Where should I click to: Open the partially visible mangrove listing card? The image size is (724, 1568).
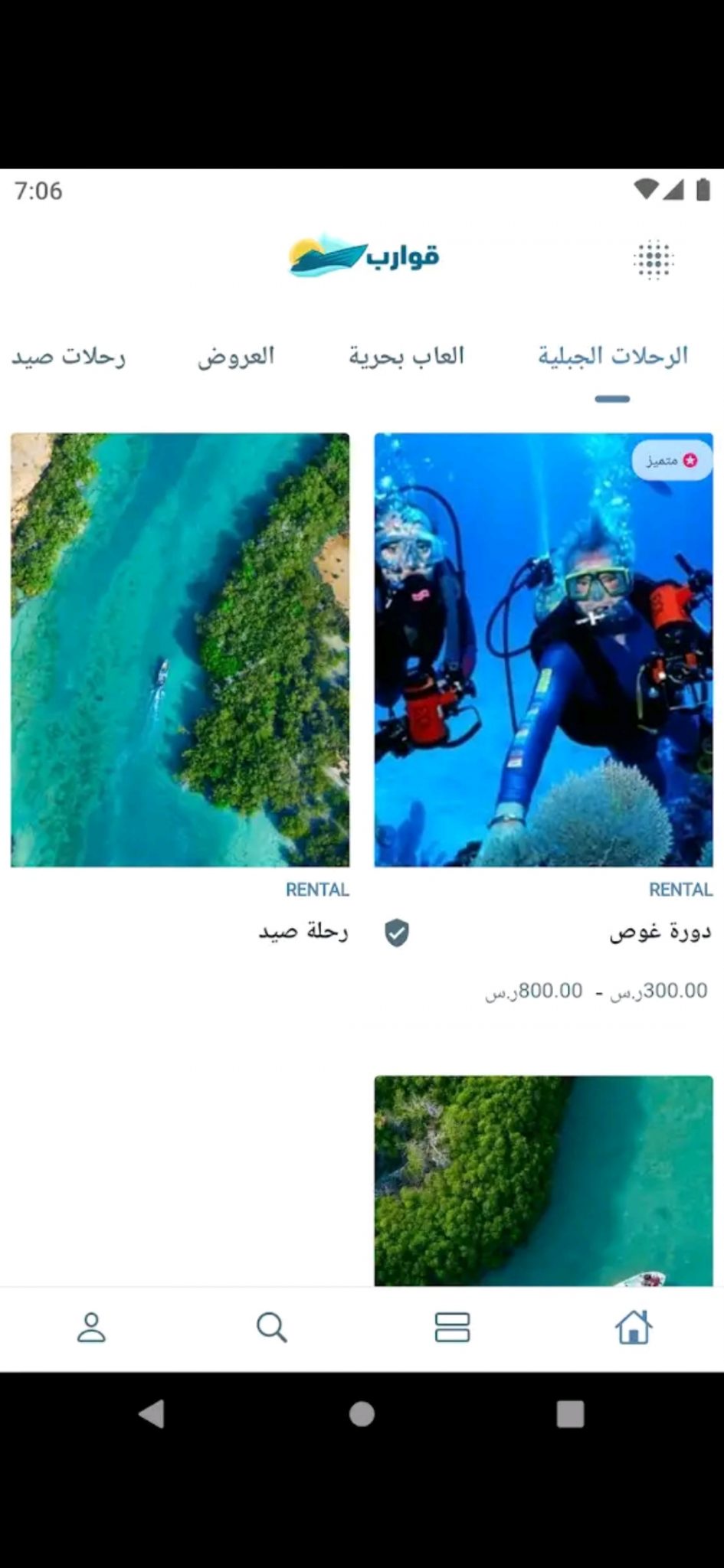coord(543,1181)
